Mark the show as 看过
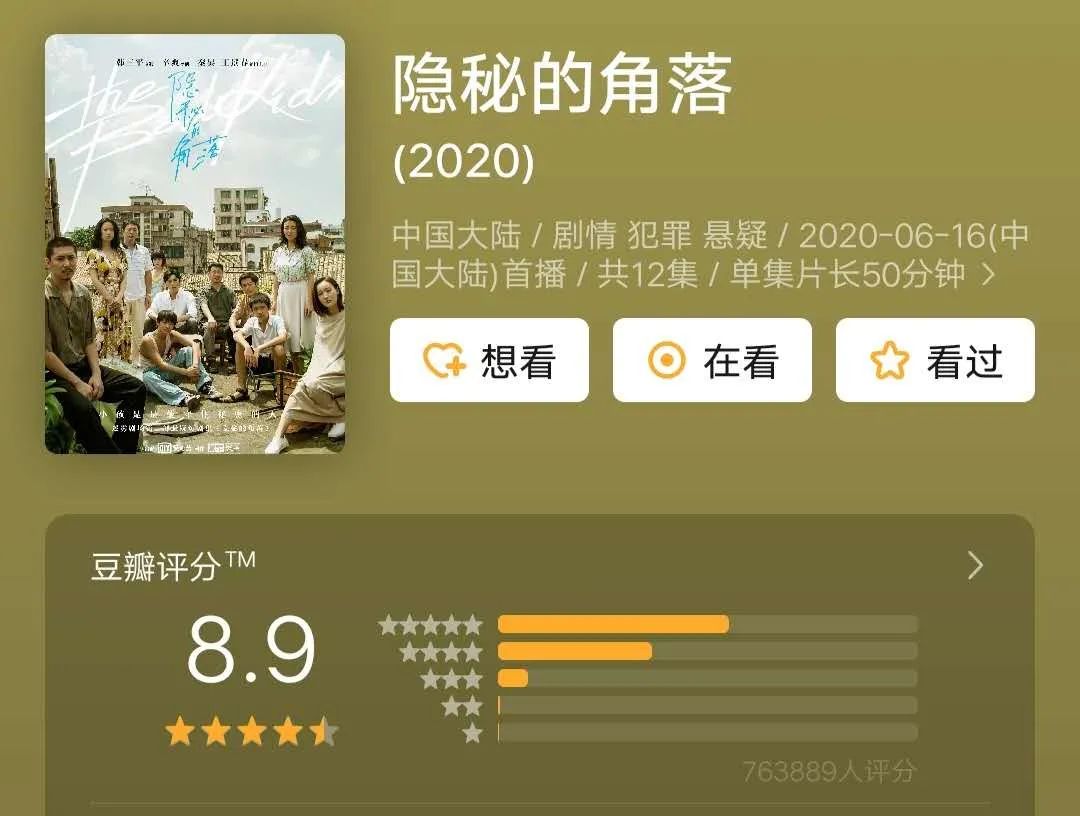The height and width of the screenshot is (816, 1080). pos(935,360)
